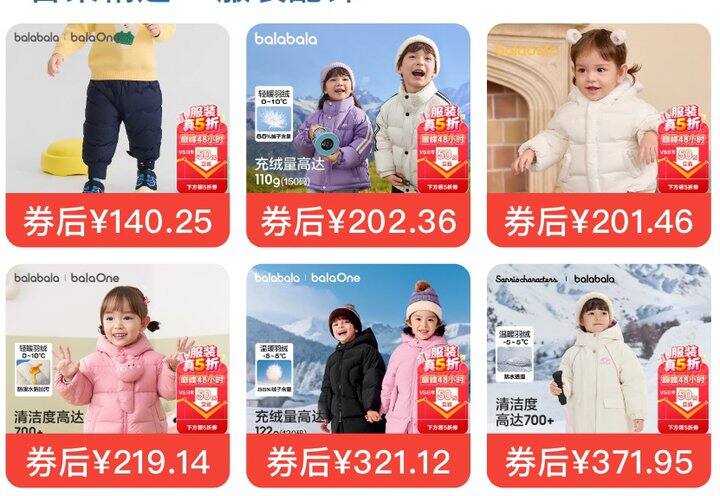The image size is (720, 496).
Task: View the Sanrio long coat priced ¥371.95
Action: click(599, 376)
